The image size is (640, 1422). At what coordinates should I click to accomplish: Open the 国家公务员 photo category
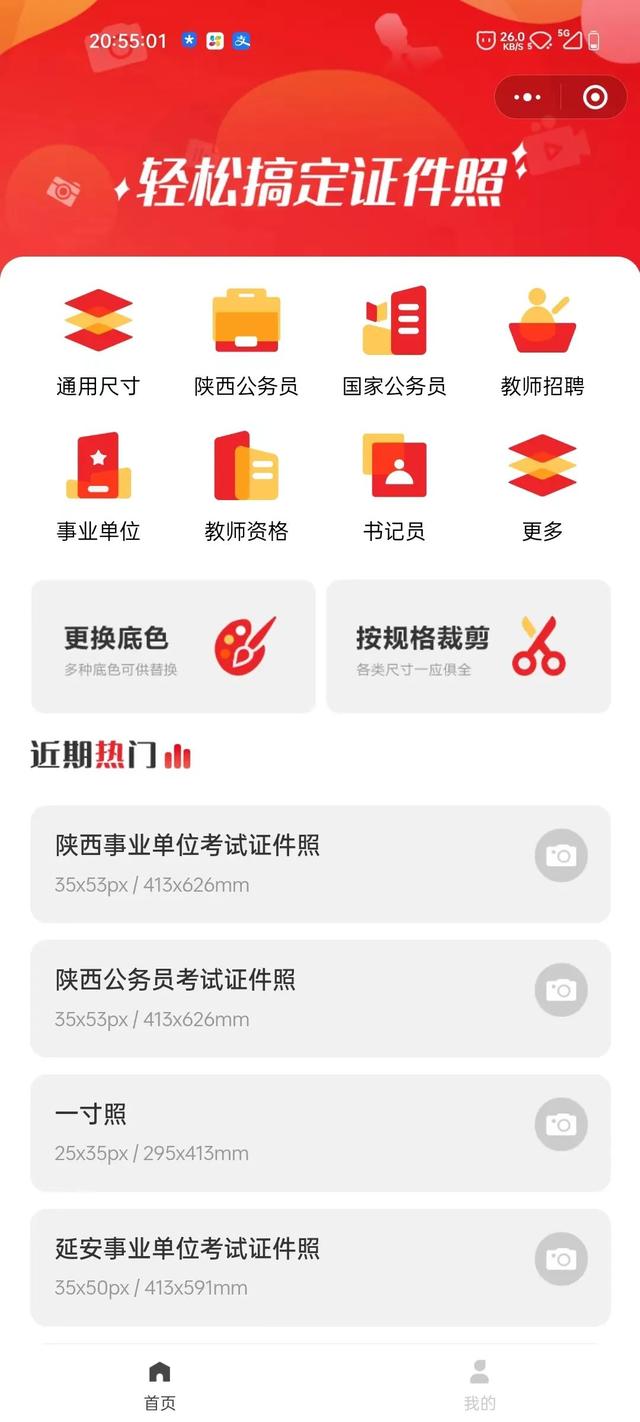[394, 342]
